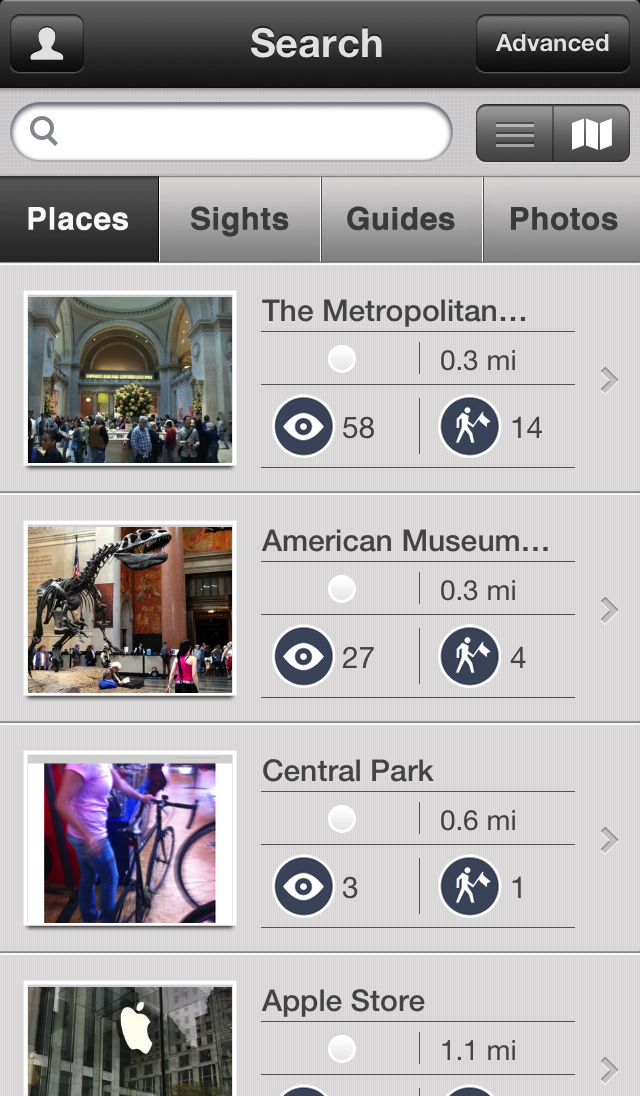
Task: Tap the search input field
Action: click(x=232, y=132)
